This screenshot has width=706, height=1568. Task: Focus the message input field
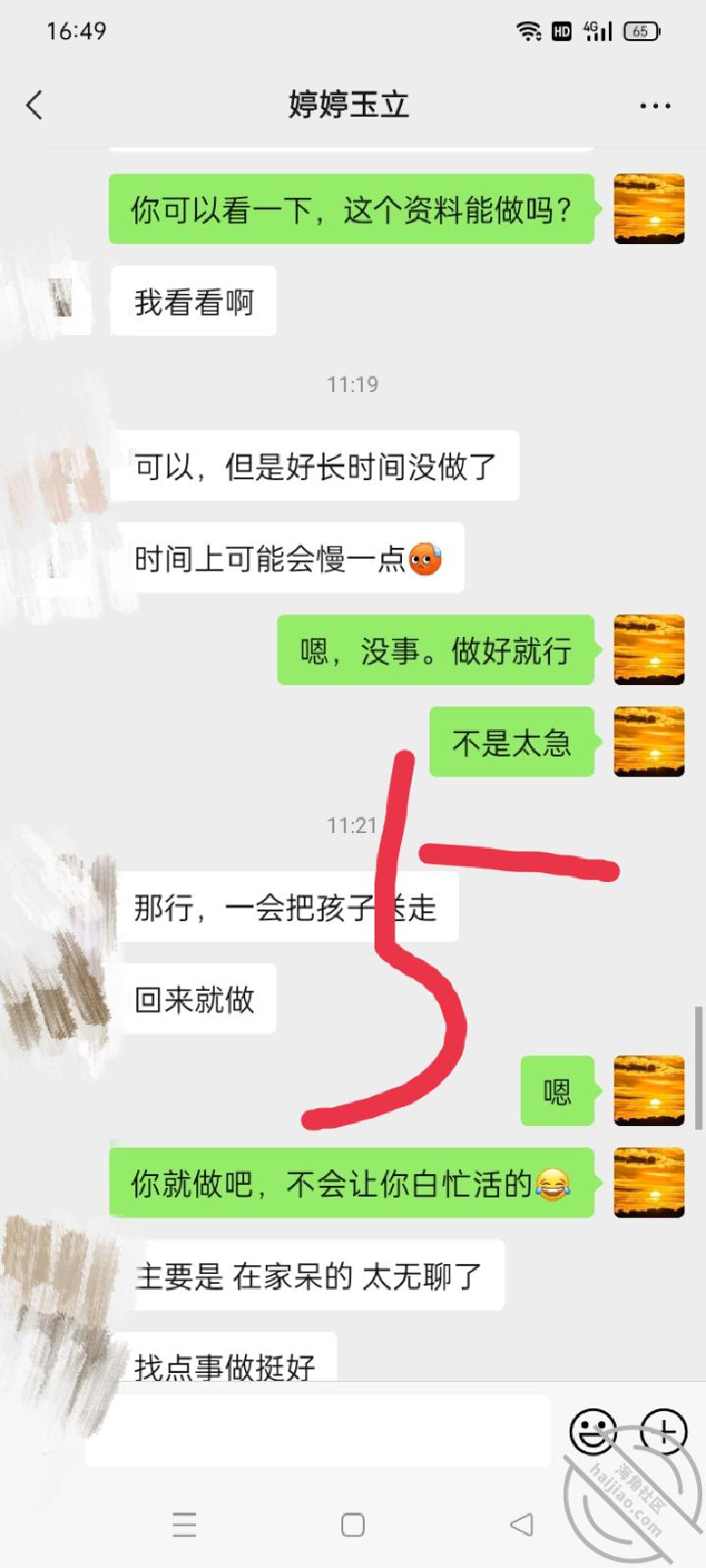[x=319, y=1432]
